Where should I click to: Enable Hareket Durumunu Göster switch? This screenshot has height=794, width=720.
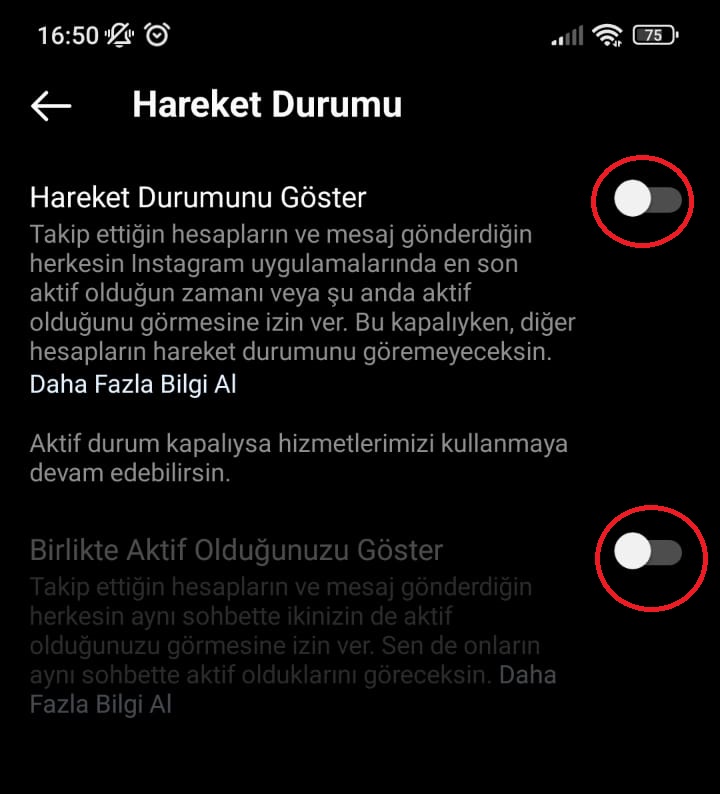point(648,200)
